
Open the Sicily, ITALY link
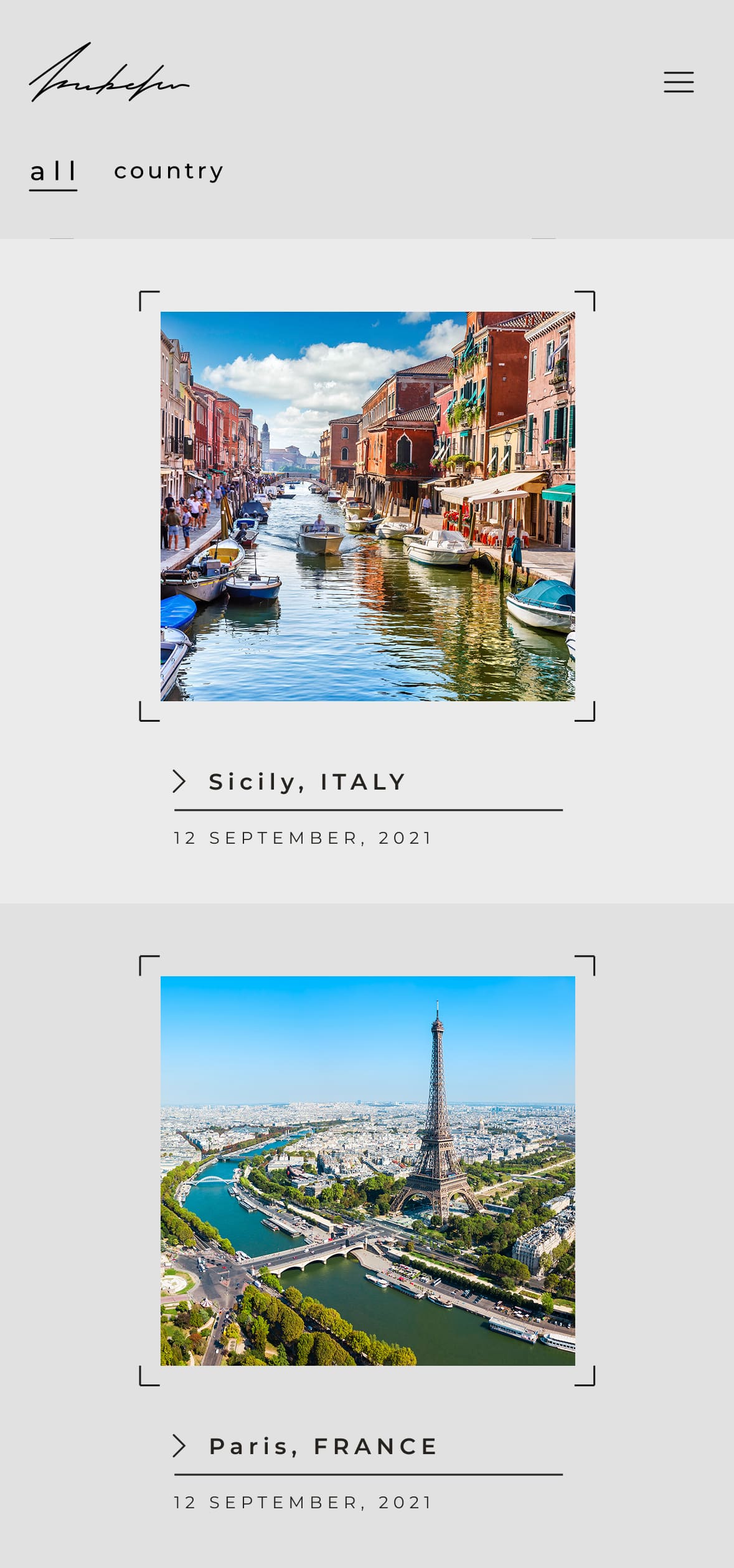click(x=307, y=782)
